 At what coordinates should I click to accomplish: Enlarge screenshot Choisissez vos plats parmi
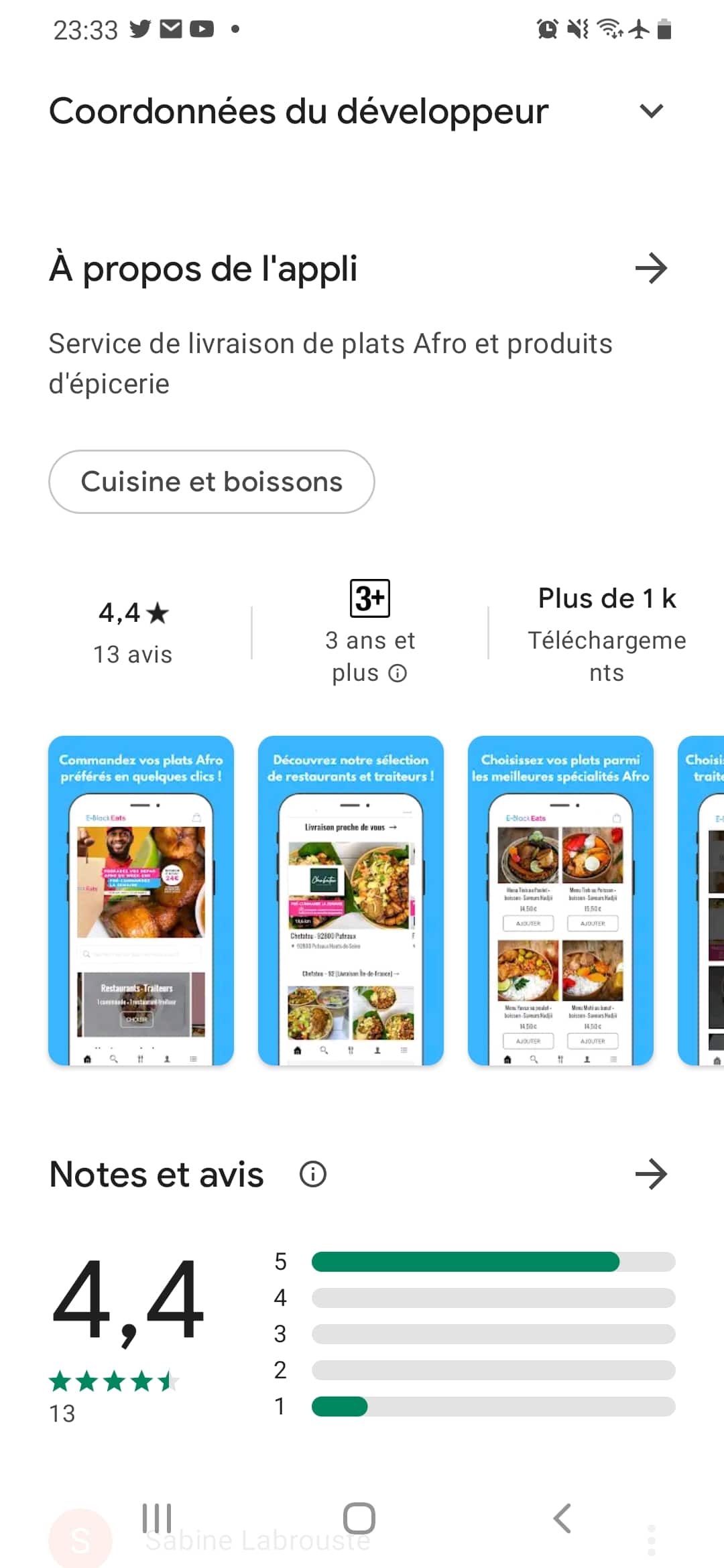[560, 900]
